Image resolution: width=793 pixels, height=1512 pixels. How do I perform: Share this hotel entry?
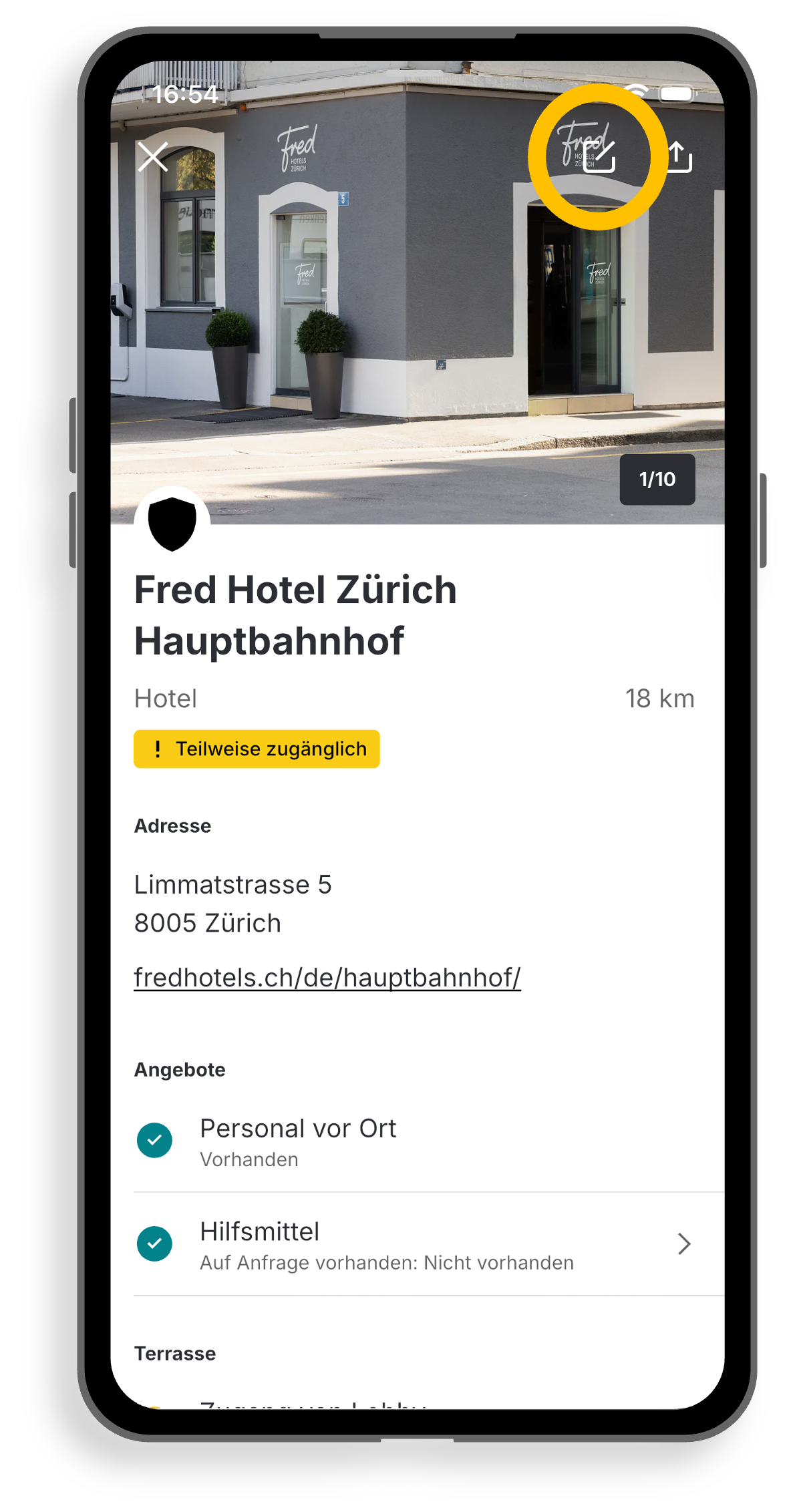[x=679, y=157]
